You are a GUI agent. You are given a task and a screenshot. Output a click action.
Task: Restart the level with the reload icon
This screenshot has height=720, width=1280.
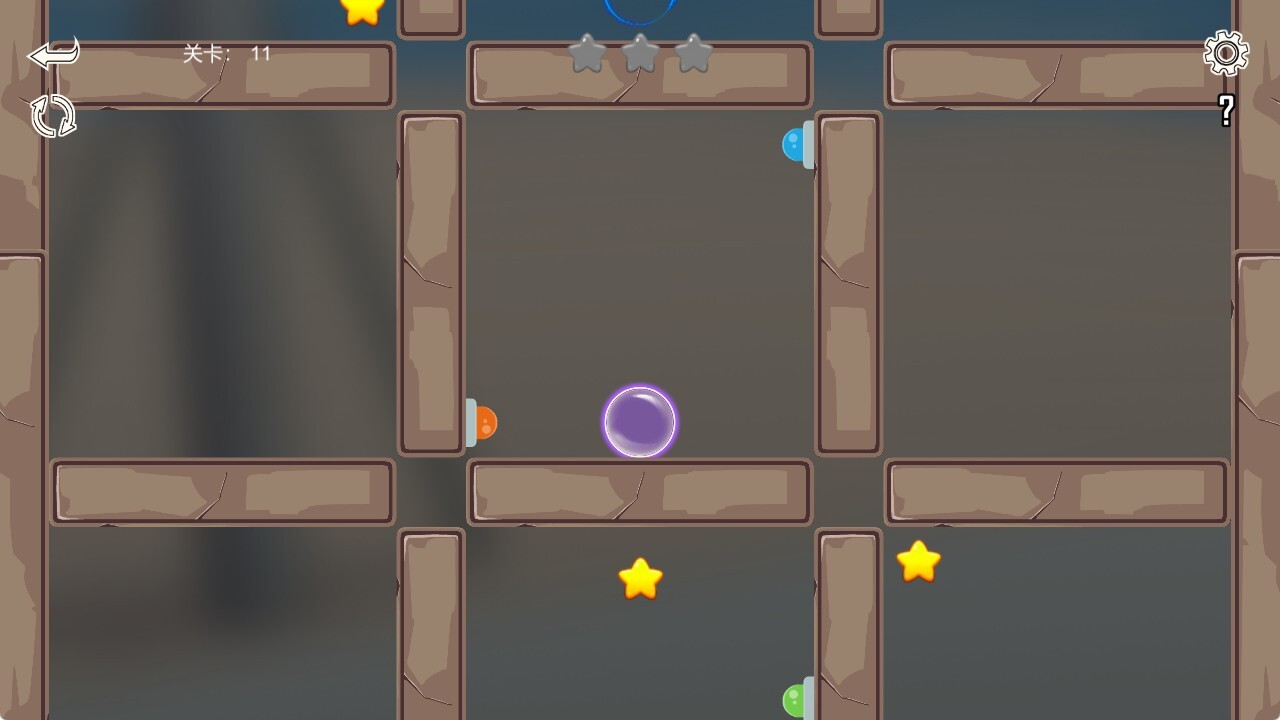coord(53,116)
